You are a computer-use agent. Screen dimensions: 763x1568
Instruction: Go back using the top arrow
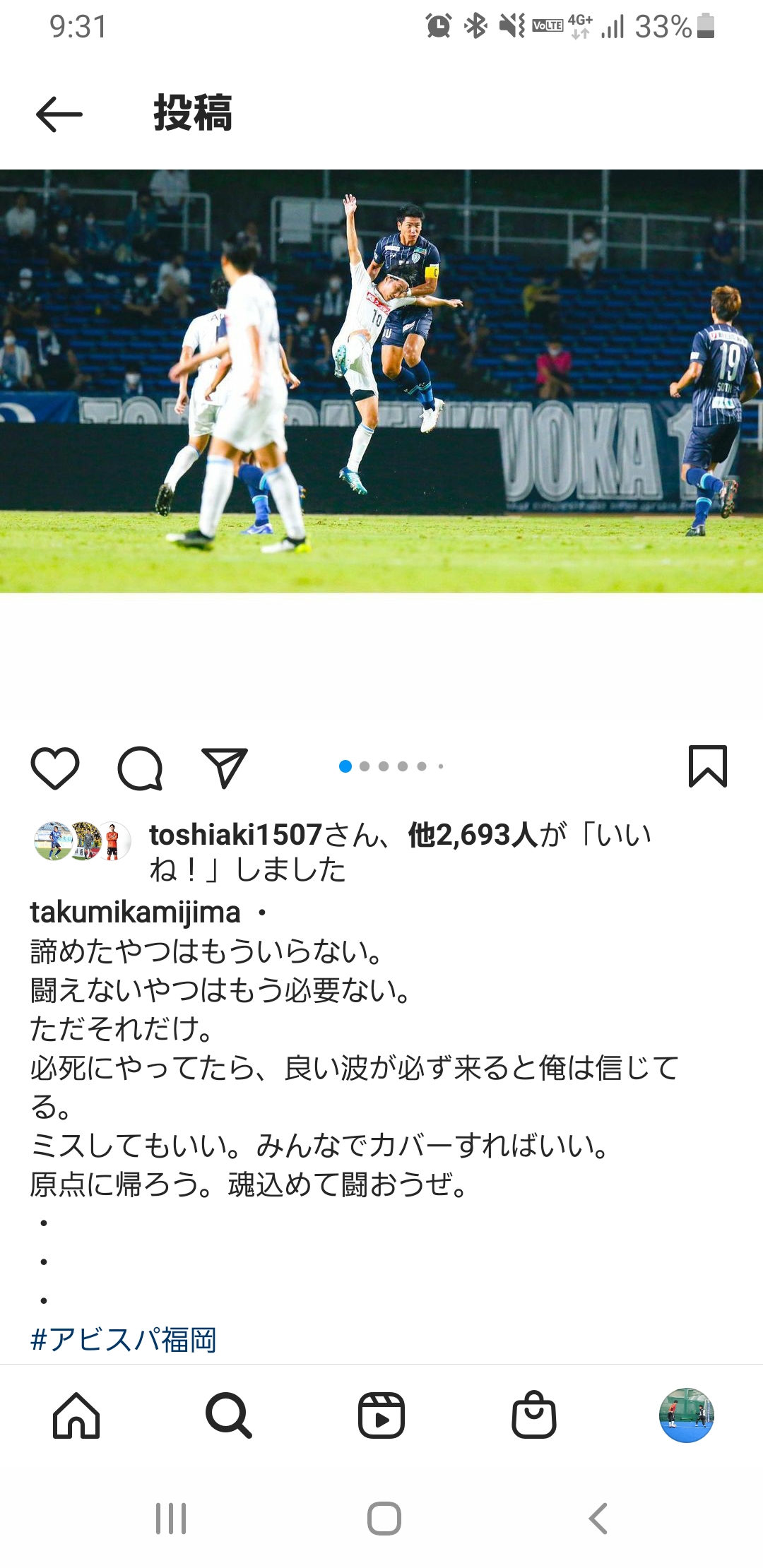point(59,114)
